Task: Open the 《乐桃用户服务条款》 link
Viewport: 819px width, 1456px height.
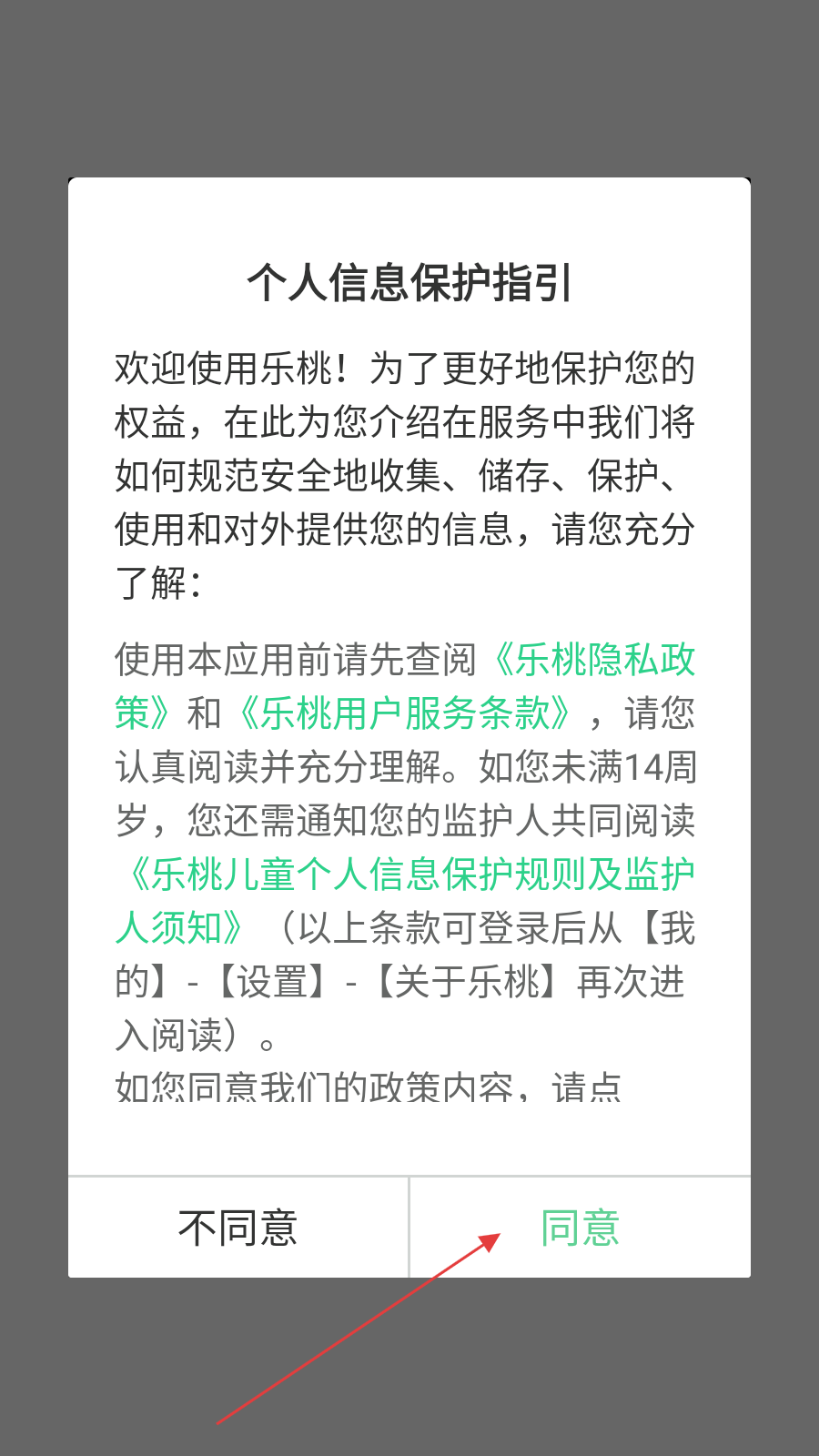Action: 405,714
